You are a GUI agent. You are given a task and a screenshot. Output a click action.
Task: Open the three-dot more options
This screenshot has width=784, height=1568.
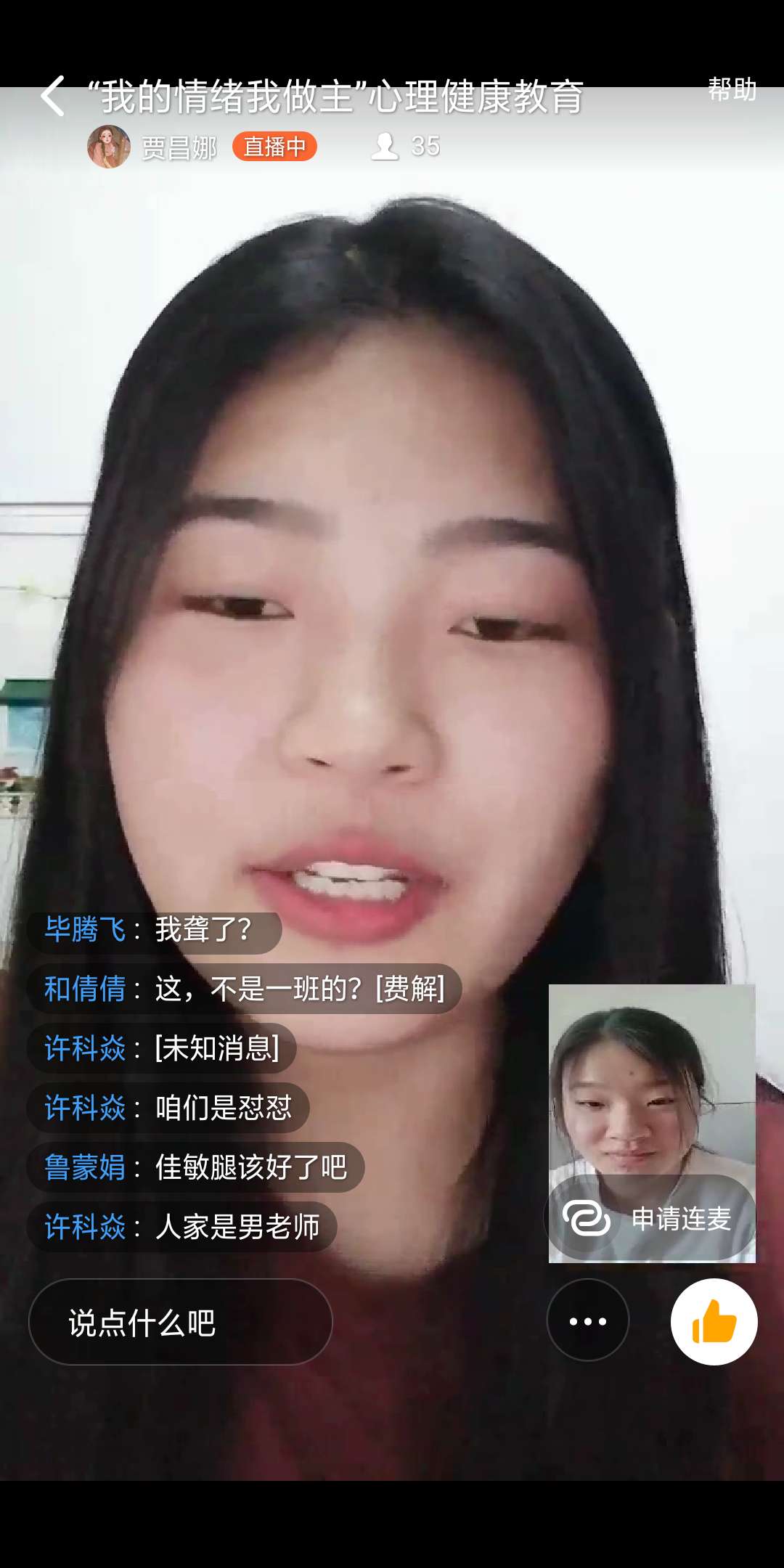587,1321
